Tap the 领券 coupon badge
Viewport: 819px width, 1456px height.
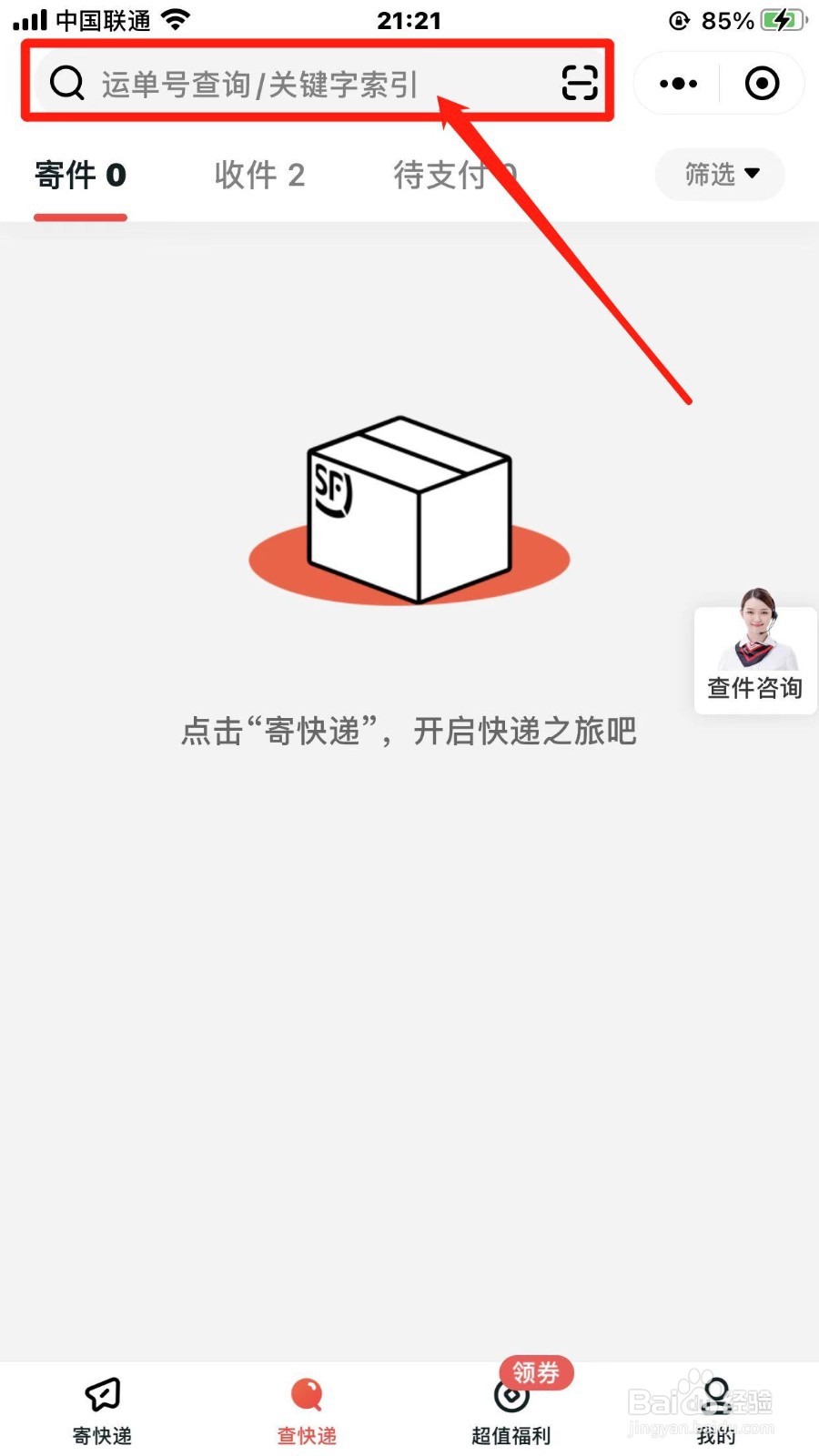[536, 1372]
